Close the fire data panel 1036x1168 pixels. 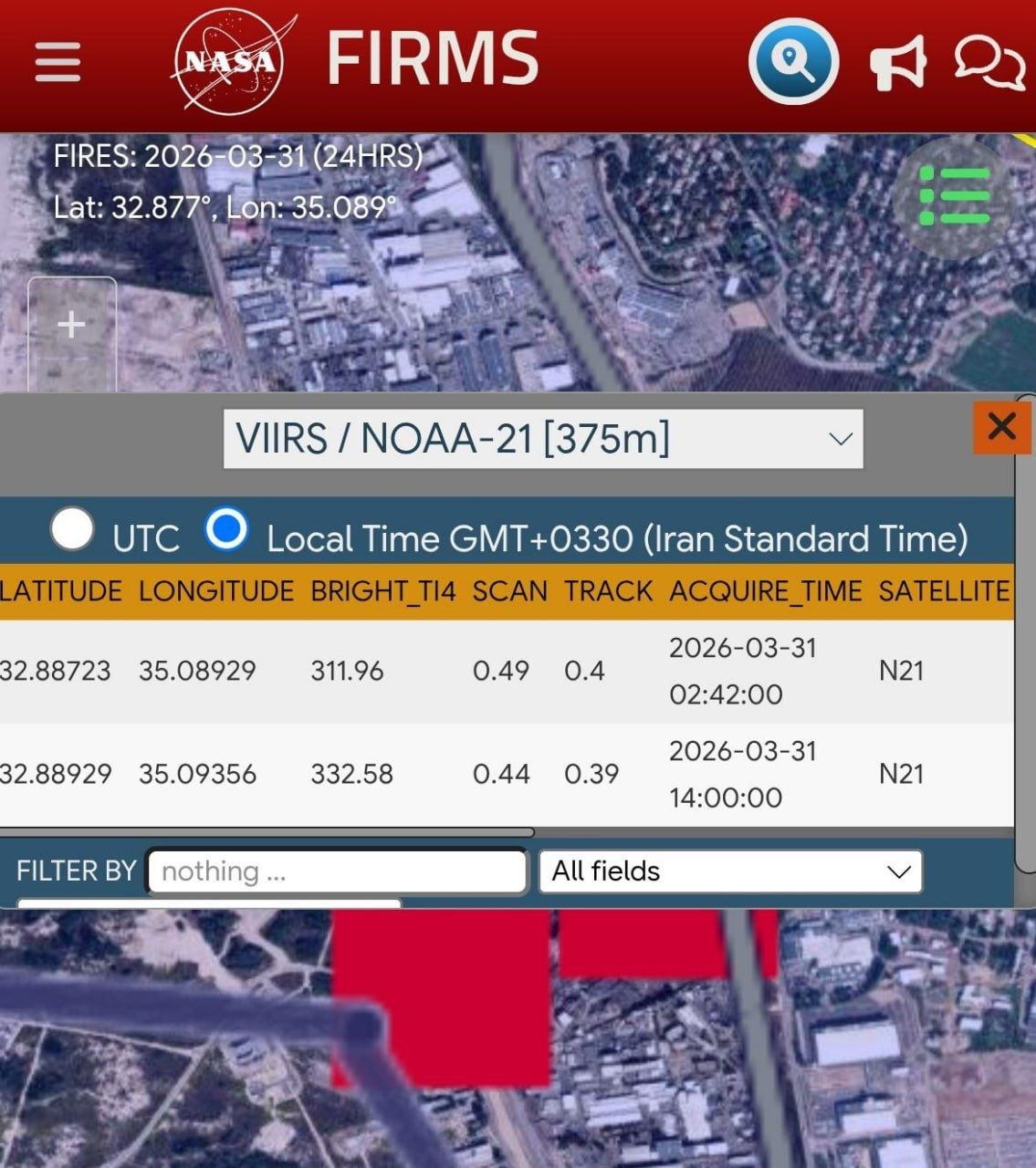(x=1001, y=426)
